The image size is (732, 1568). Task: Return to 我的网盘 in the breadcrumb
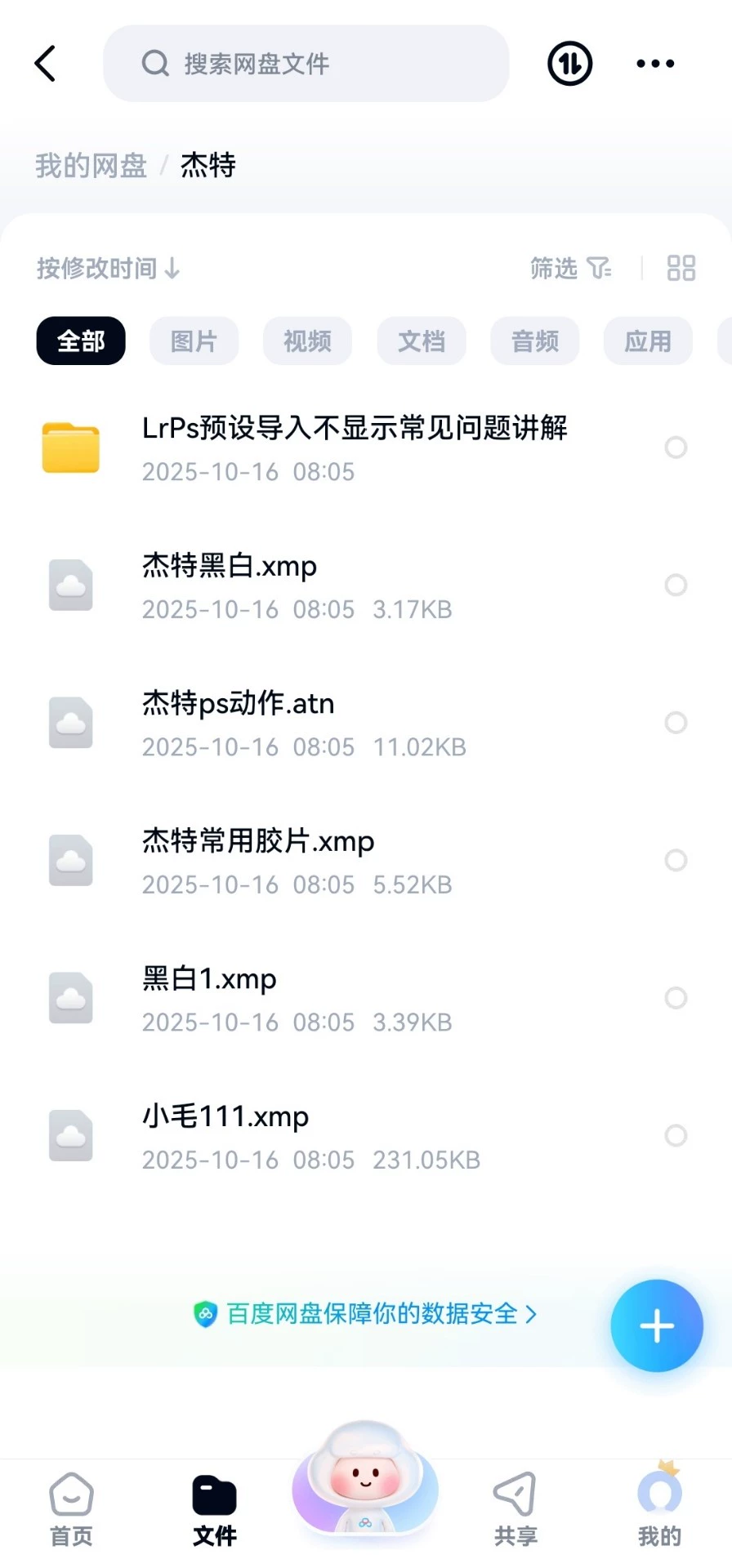pyautogui.click(x=91, y=166)
